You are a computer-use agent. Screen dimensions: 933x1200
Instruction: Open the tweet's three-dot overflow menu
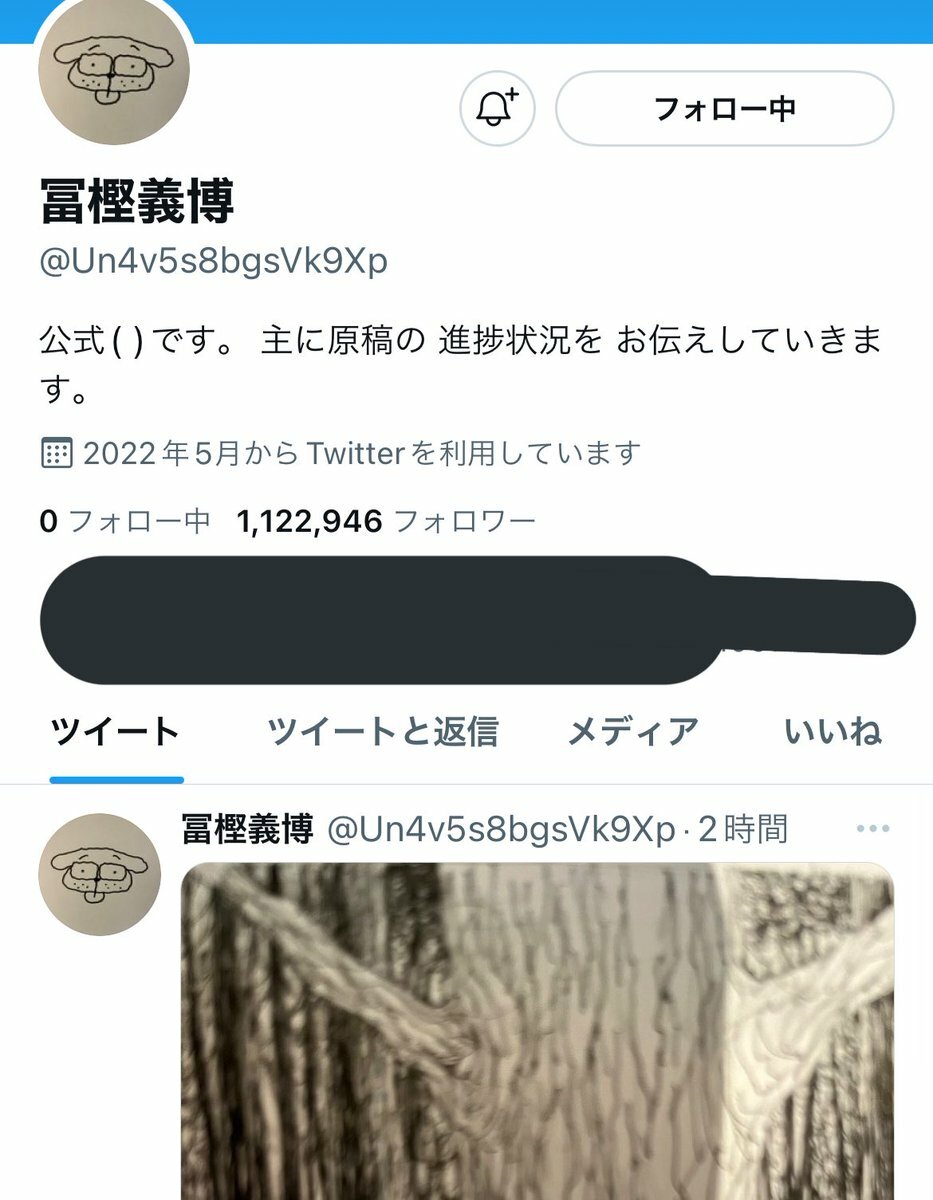pos(872,829)
